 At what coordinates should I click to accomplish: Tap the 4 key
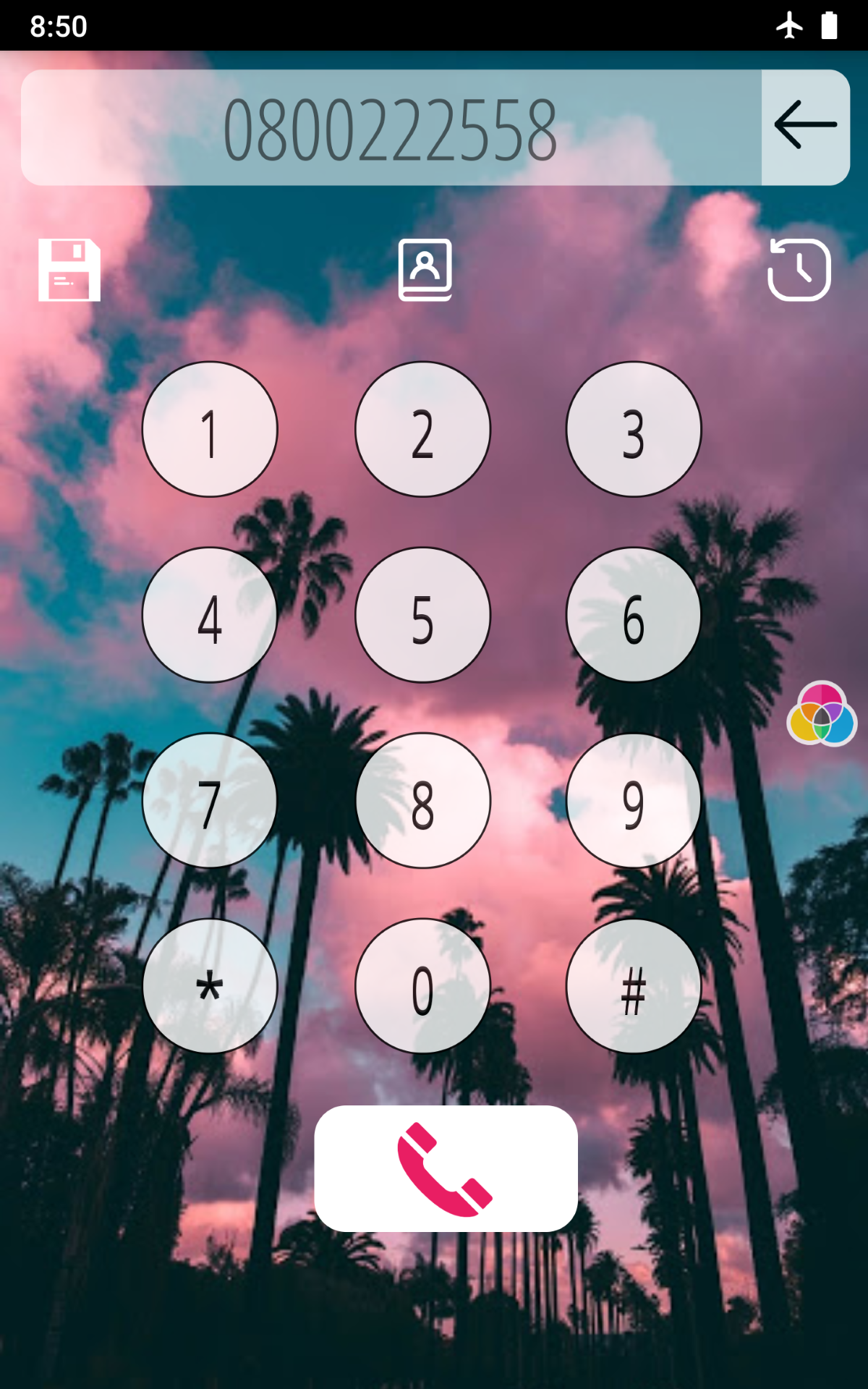coord(210,615)
